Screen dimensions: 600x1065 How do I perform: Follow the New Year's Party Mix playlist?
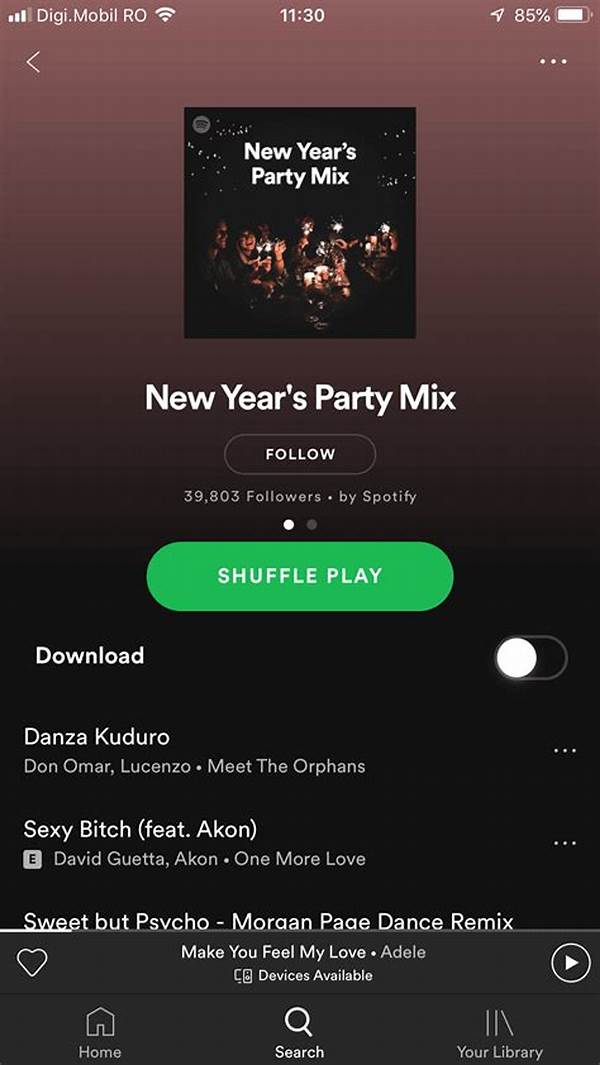coord(300,454)
